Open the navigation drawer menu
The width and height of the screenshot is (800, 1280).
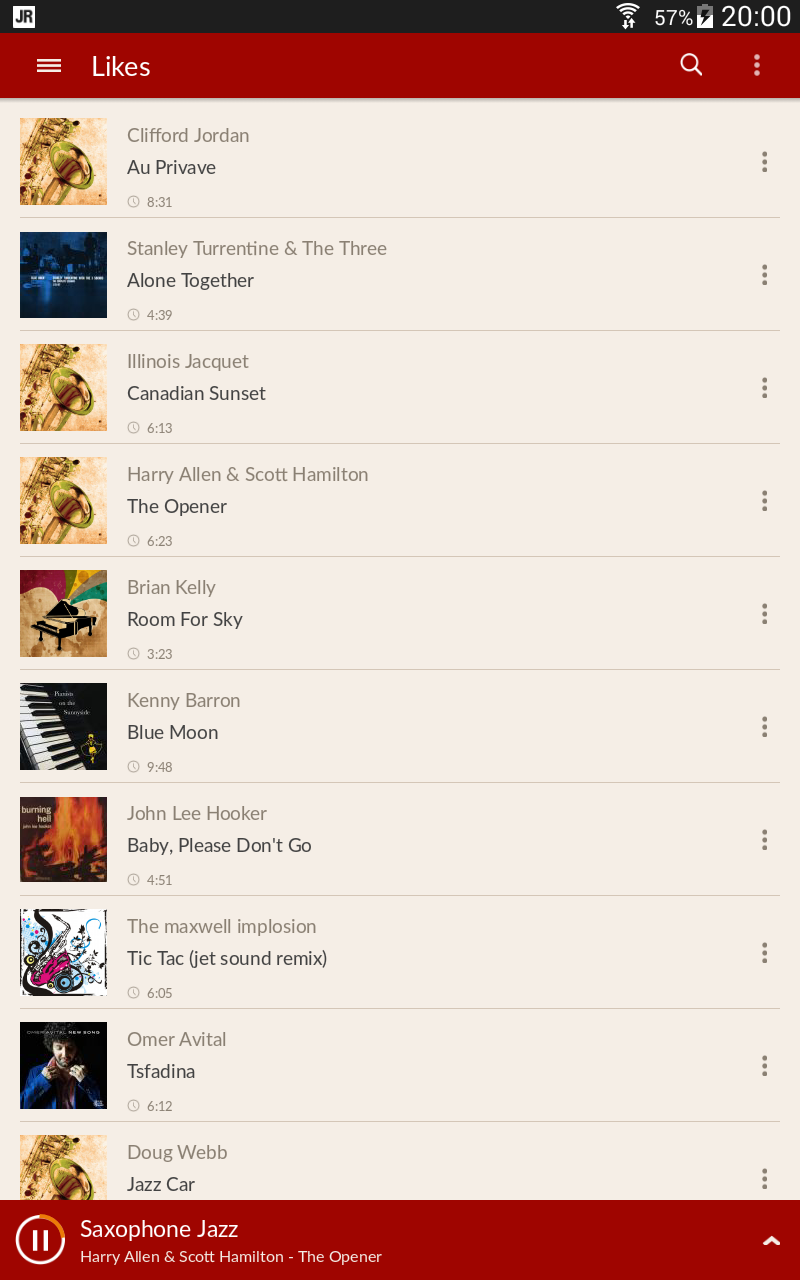pos(48,66)
